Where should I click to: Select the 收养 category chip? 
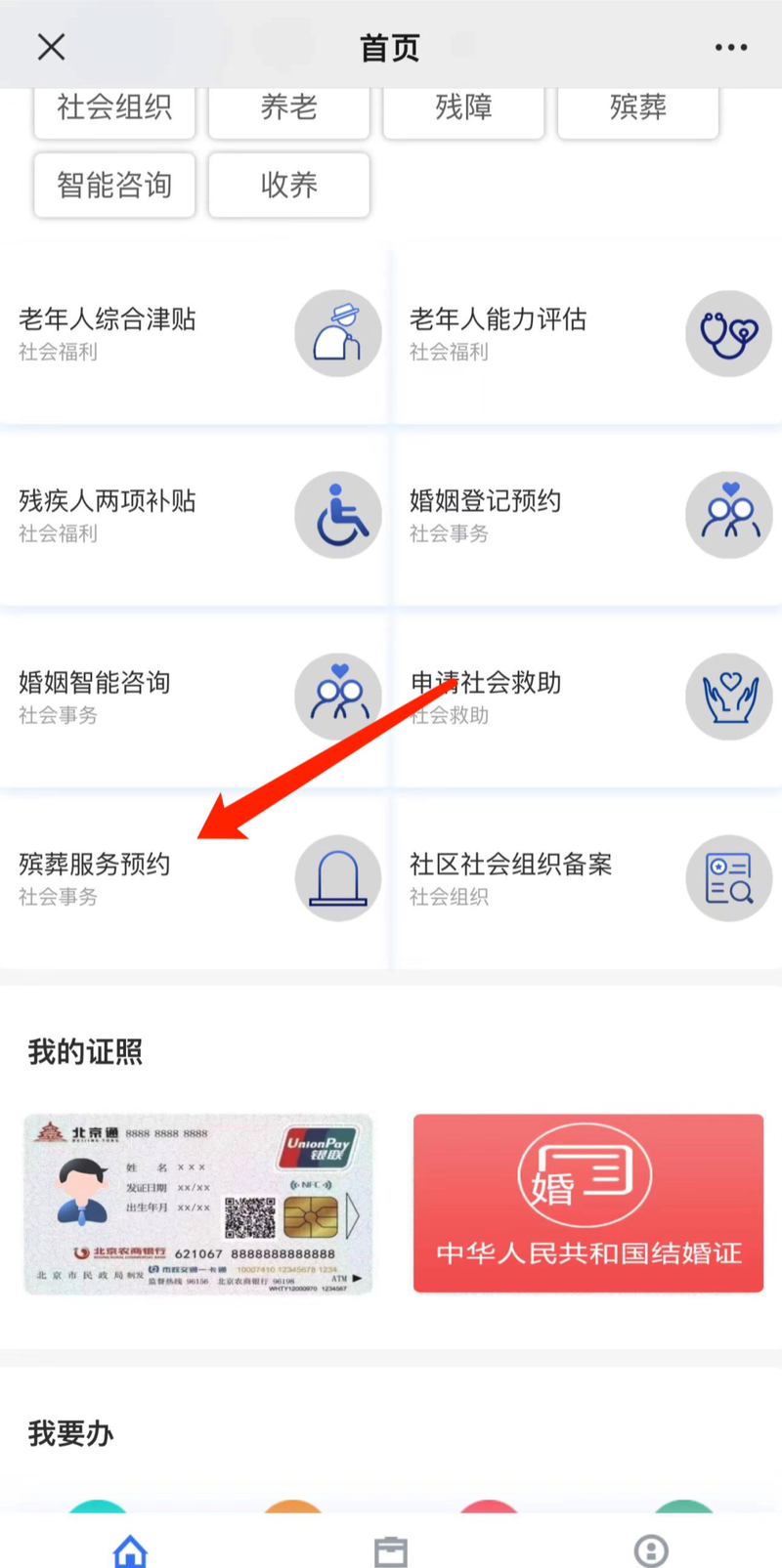288,185
